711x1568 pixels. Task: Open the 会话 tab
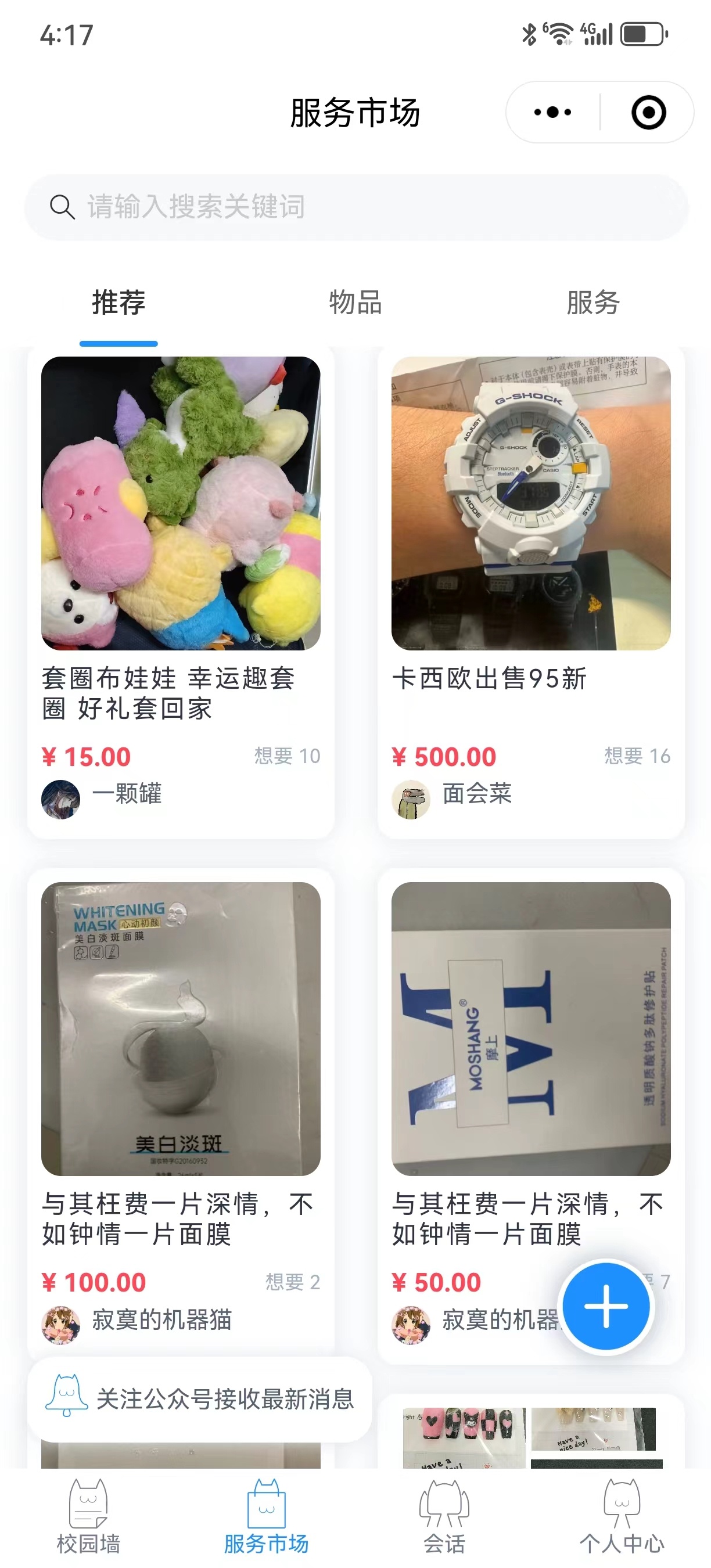pyautogui.click(x=444, y=1516)
